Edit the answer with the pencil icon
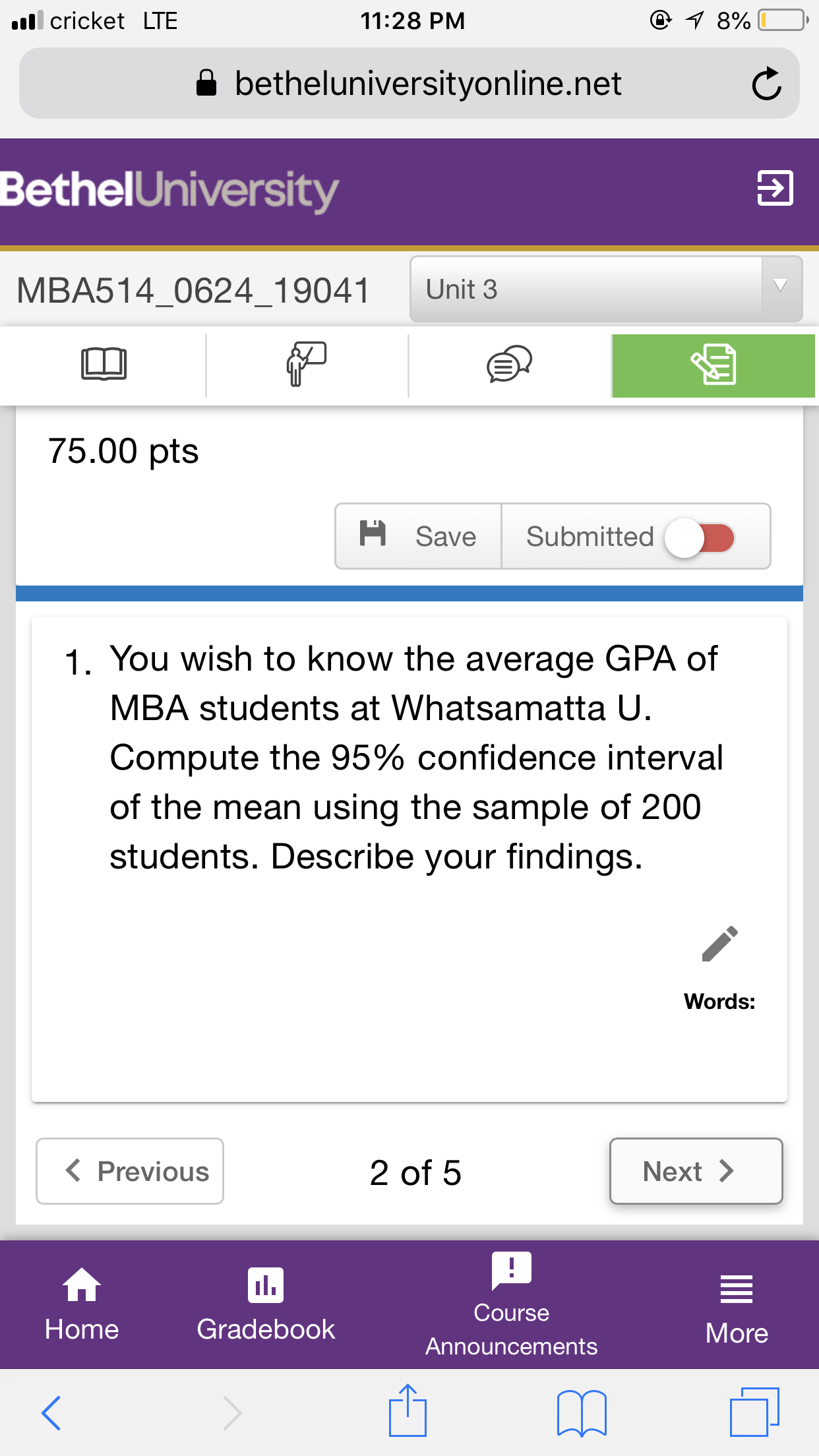Viewport: 819px width, 1456px height. 720,944
